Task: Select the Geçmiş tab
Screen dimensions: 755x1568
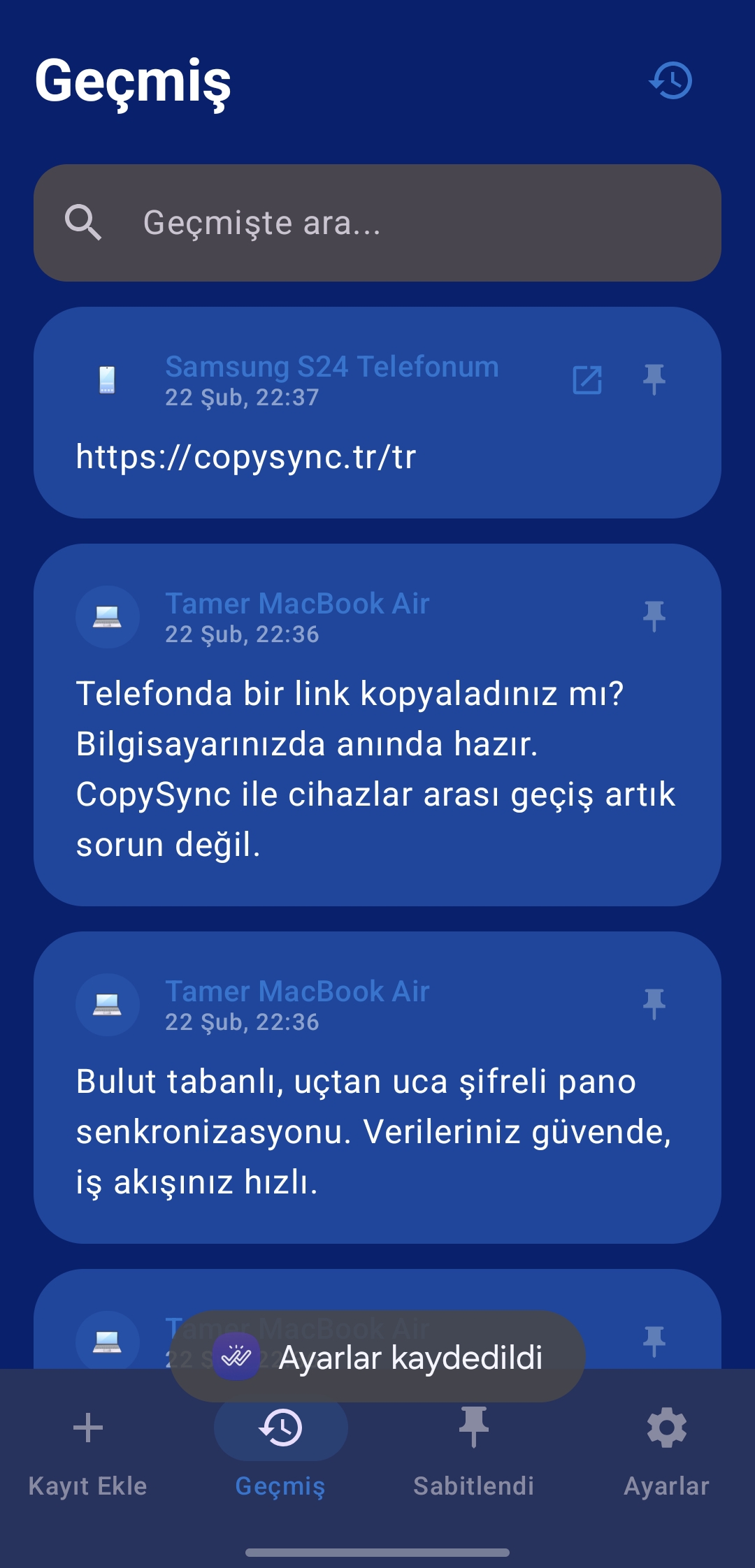Action: click(x=281, y=1460)
